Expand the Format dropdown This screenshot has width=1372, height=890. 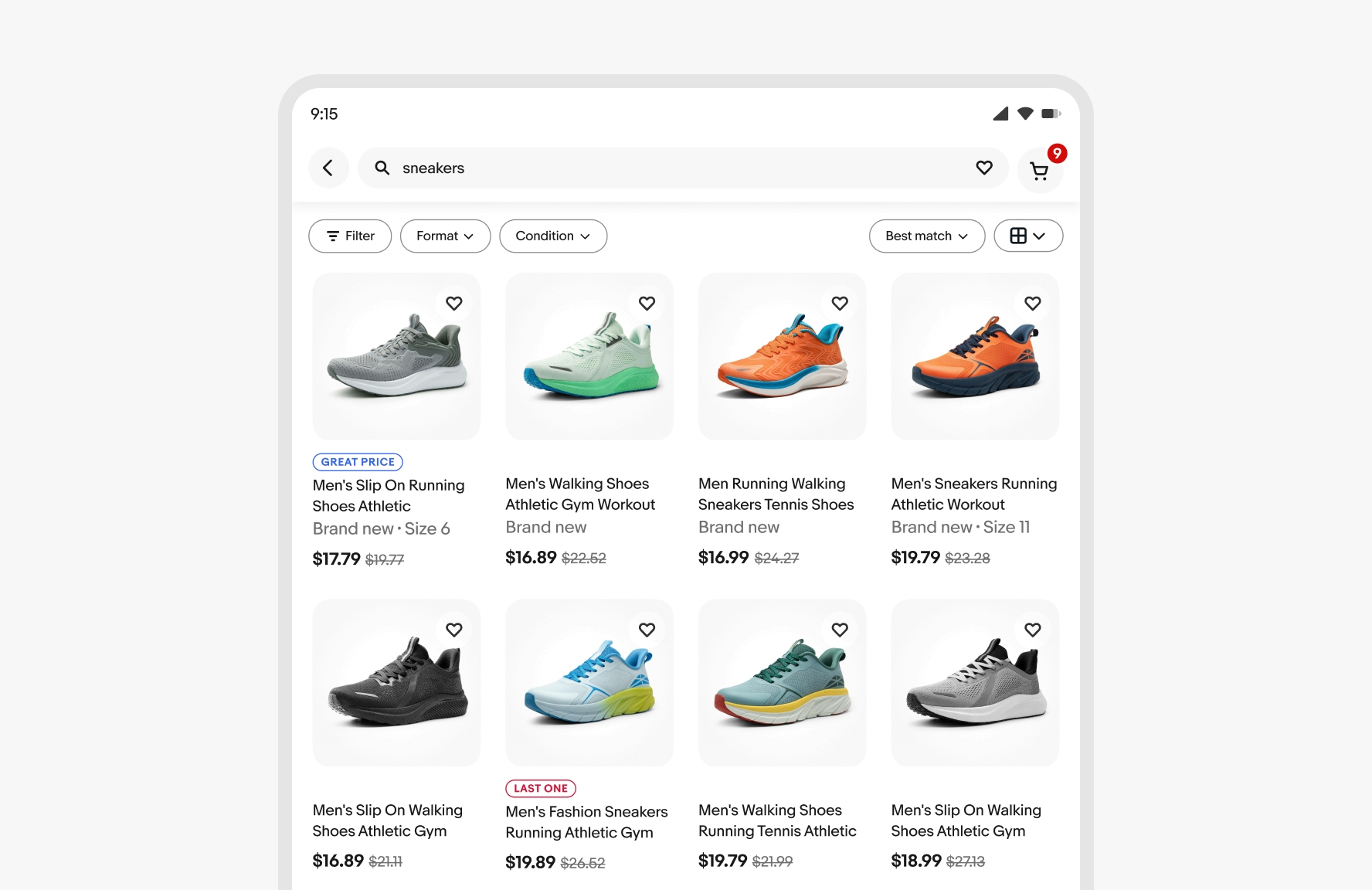pyautogui.click(x=445, y=236)
